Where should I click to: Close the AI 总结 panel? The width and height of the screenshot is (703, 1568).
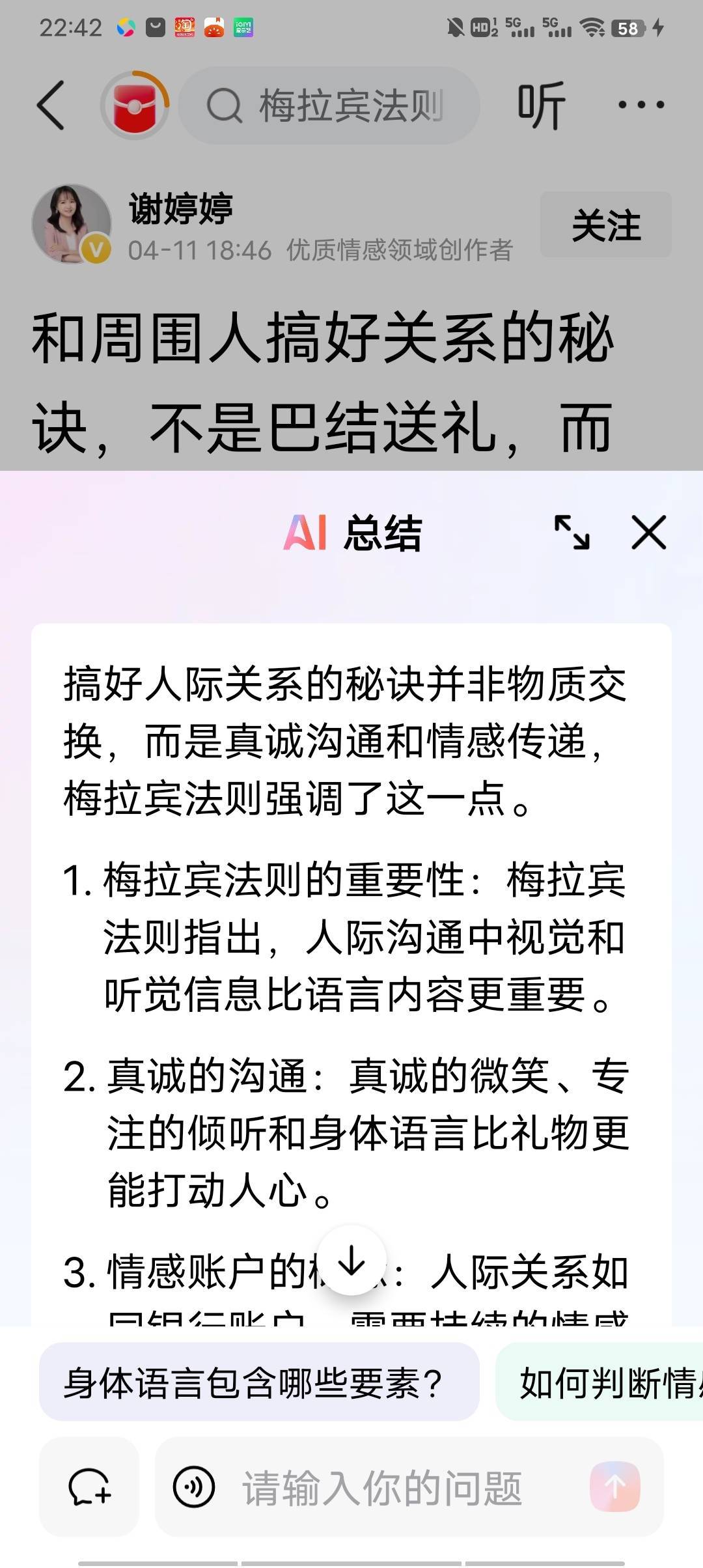649,532
